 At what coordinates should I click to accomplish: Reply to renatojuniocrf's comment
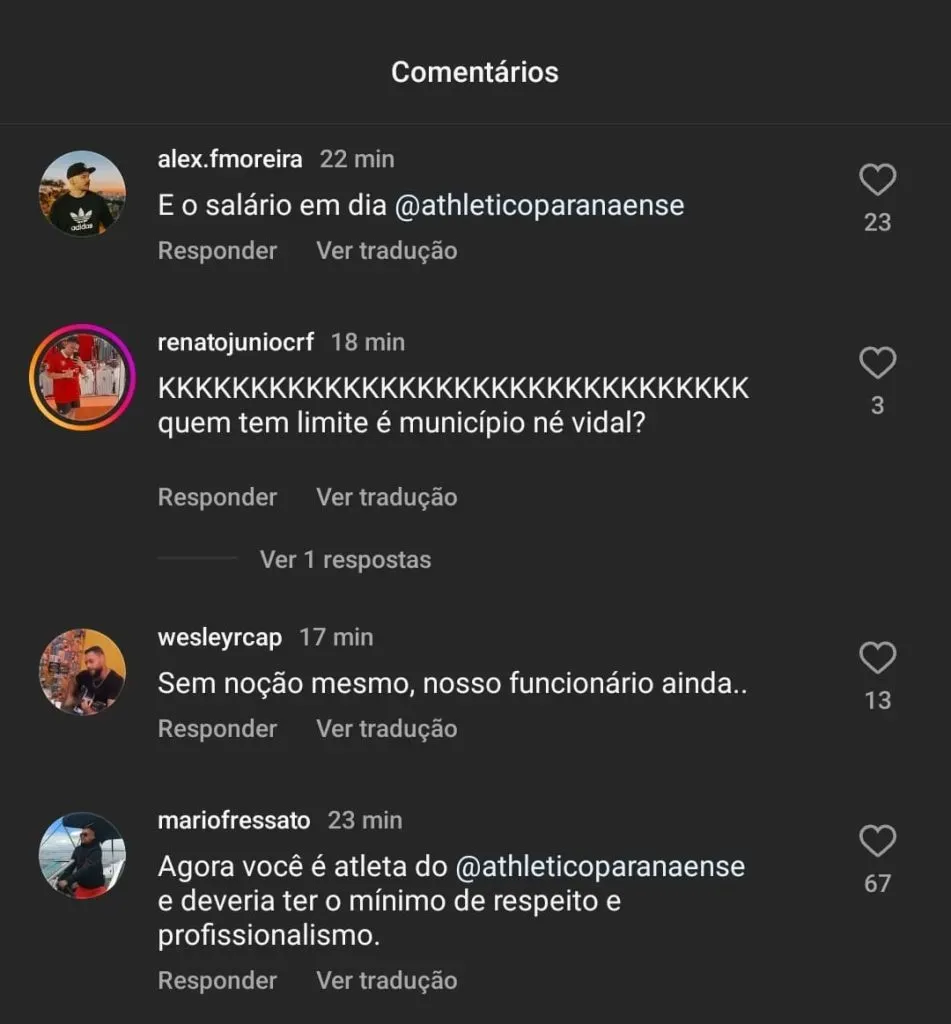[x=217, y=497]
